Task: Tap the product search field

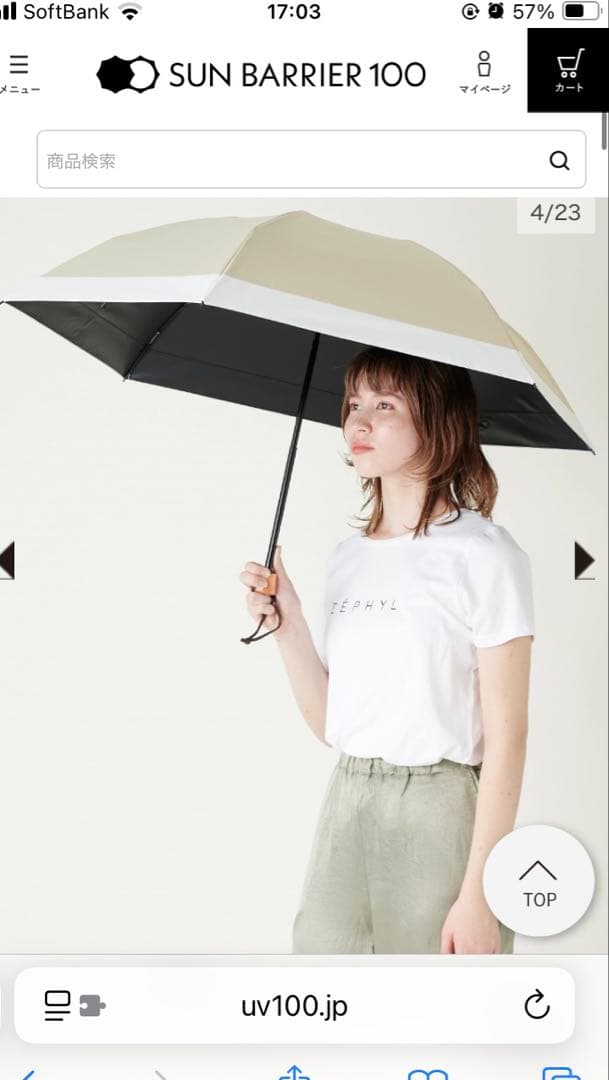Action: click(290, 160)
